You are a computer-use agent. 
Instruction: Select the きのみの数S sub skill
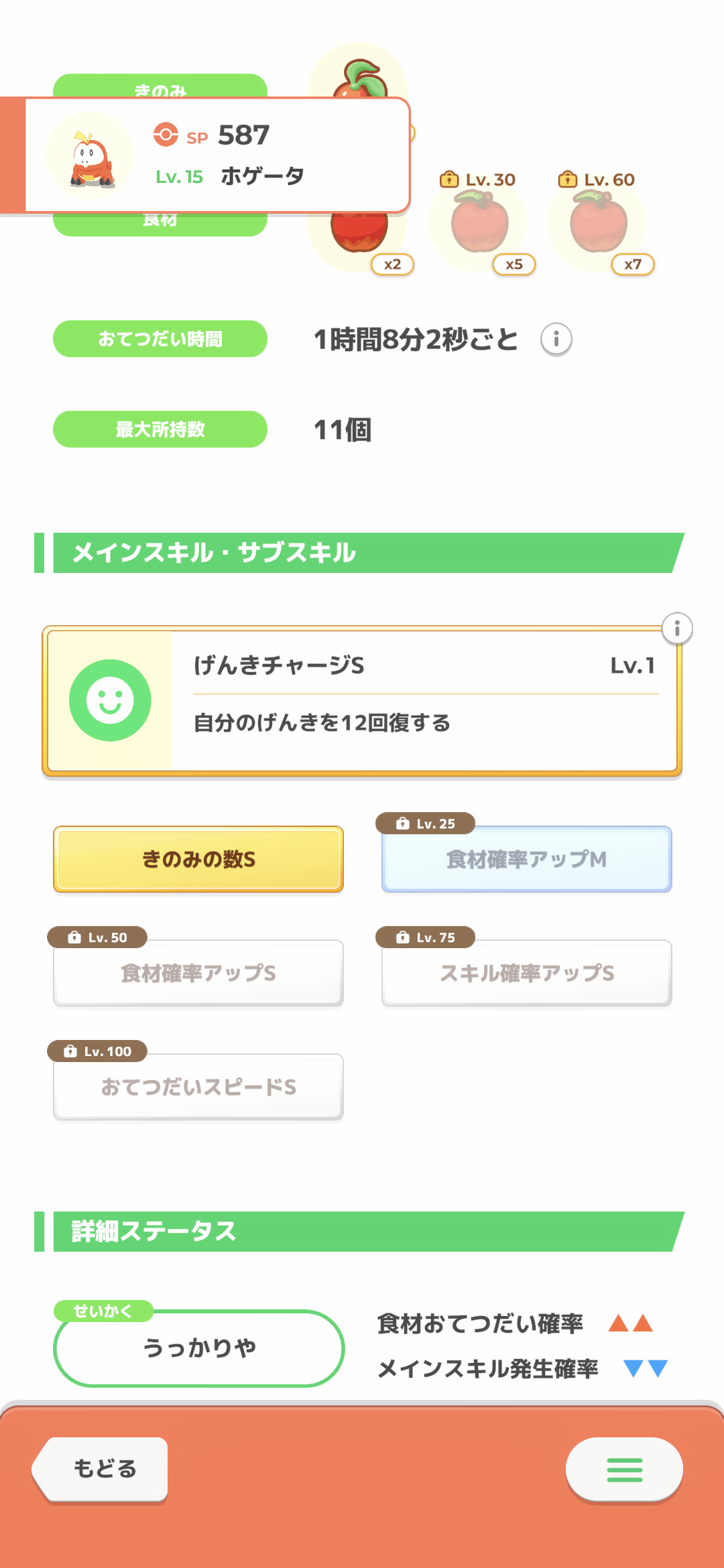(x=198, y=859)
